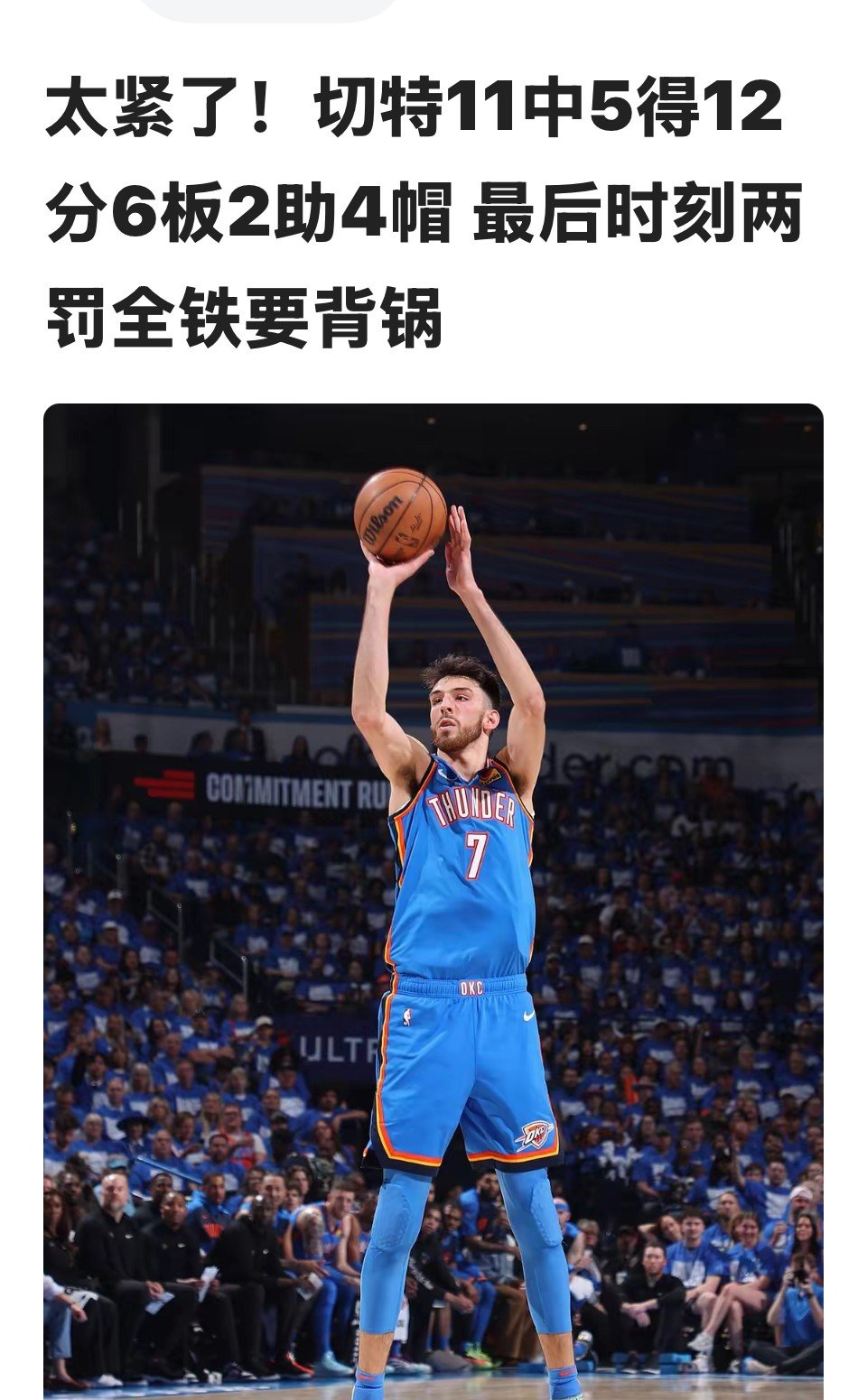The image size is (867, 1400).
Task: Open the article photo of the Thunder player
Action: (x=433, y=901)
